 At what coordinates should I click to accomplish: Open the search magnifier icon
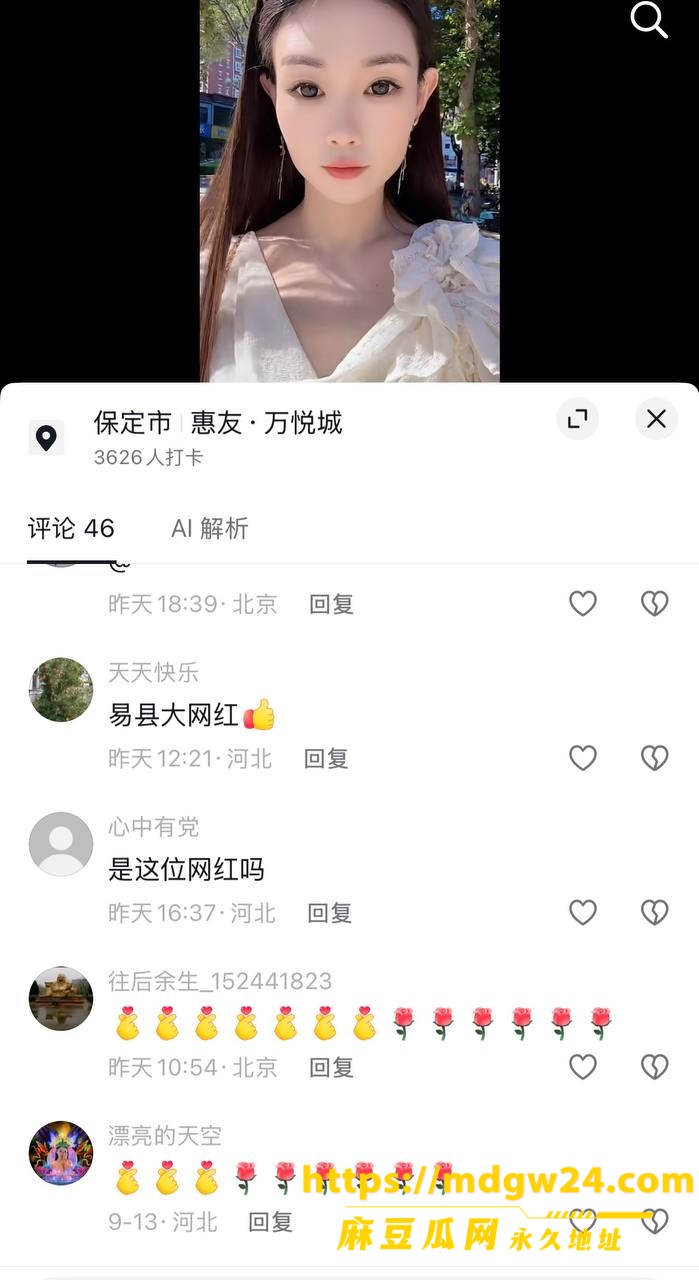649,19
